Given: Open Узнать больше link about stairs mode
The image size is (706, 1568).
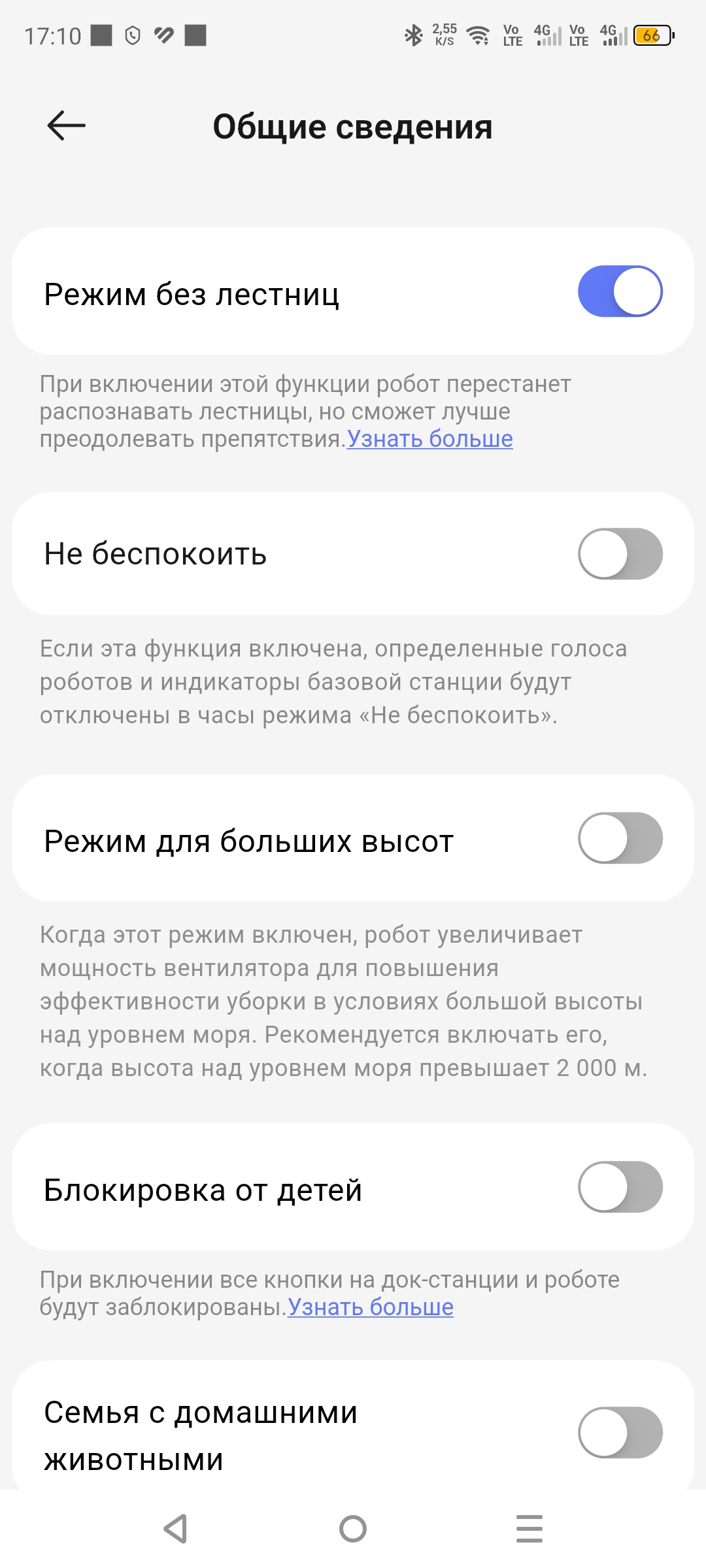Looking at the screenshot, I should 429,439.
